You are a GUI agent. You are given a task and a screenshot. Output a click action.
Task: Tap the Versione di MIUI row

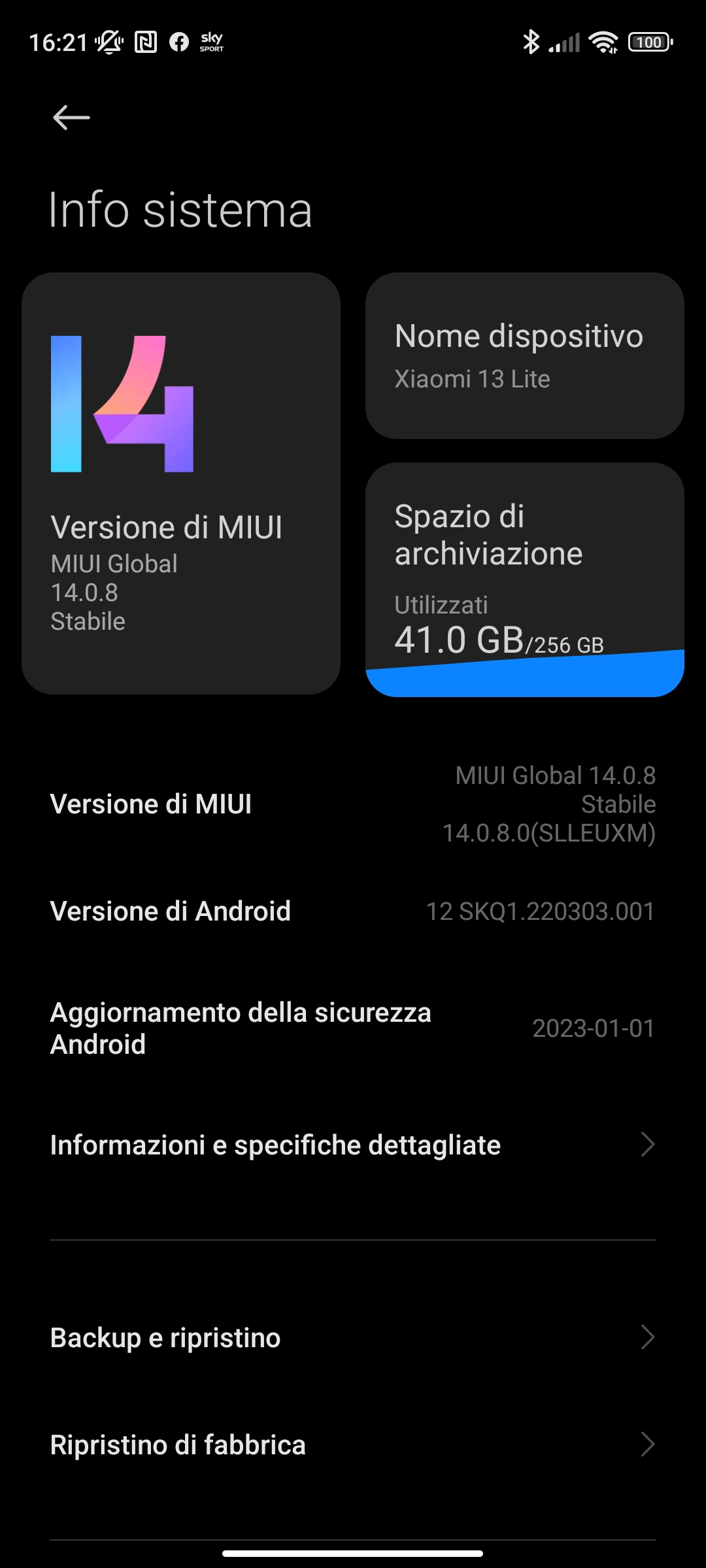(x=353, y=804)
